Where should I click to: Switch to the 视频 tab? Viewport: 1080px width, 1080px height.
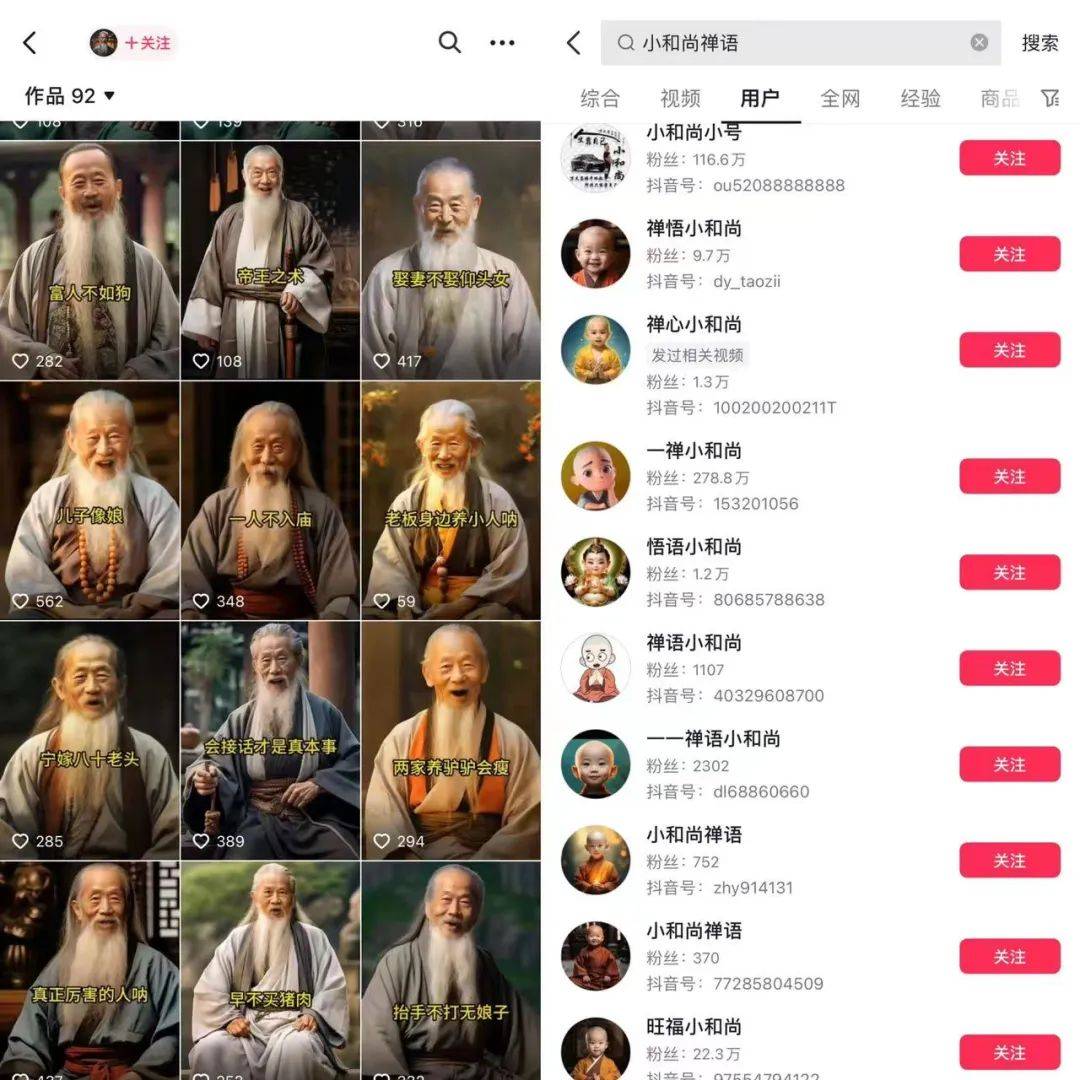coord(680,98)
